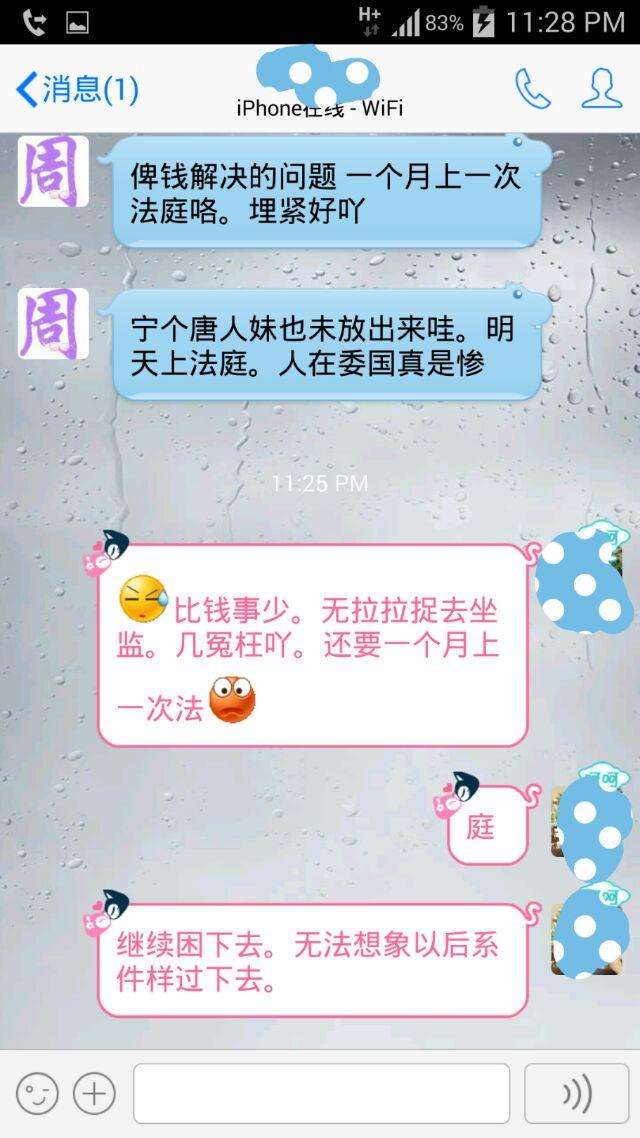Open the plus attachment menu
640x1138 pixels.
pyautogui.click(x=95, y=1093)
